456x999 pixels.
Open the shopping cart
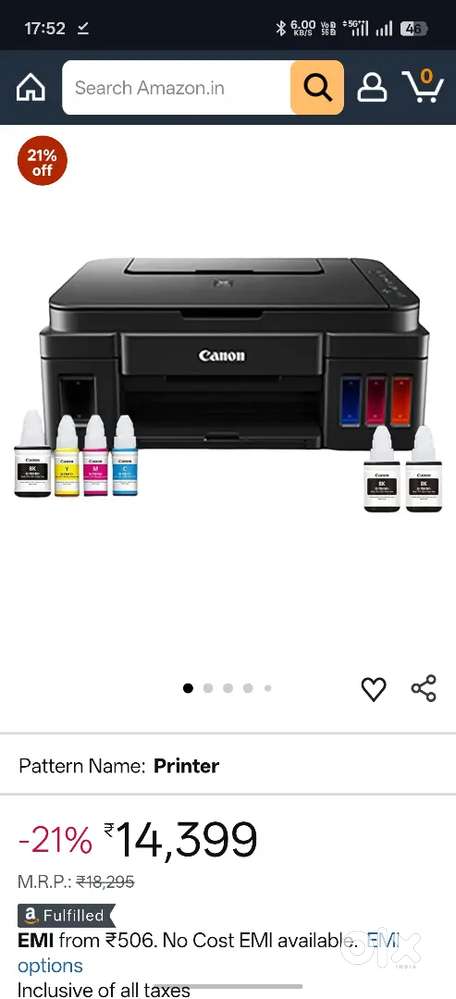pos(423,86)
